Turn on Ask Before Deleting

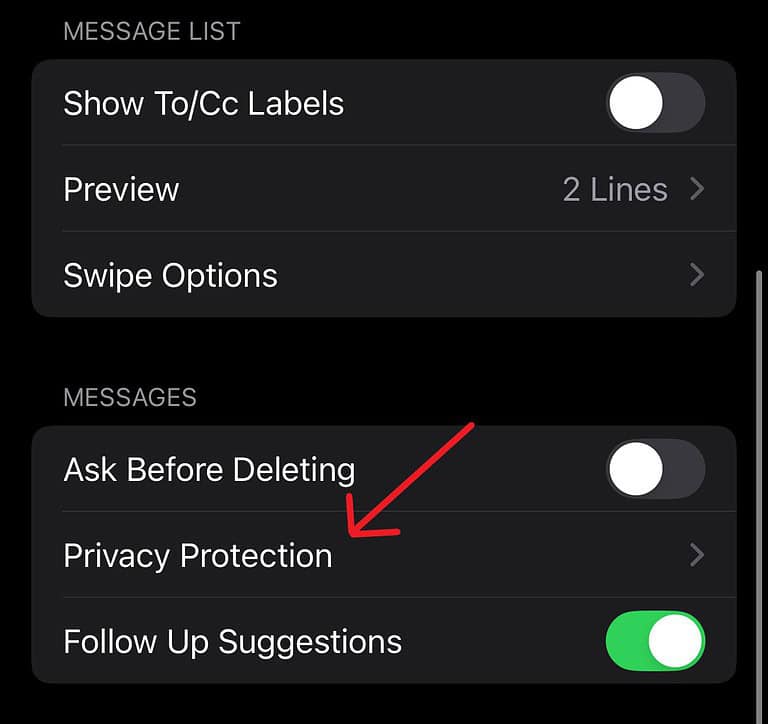655,469
